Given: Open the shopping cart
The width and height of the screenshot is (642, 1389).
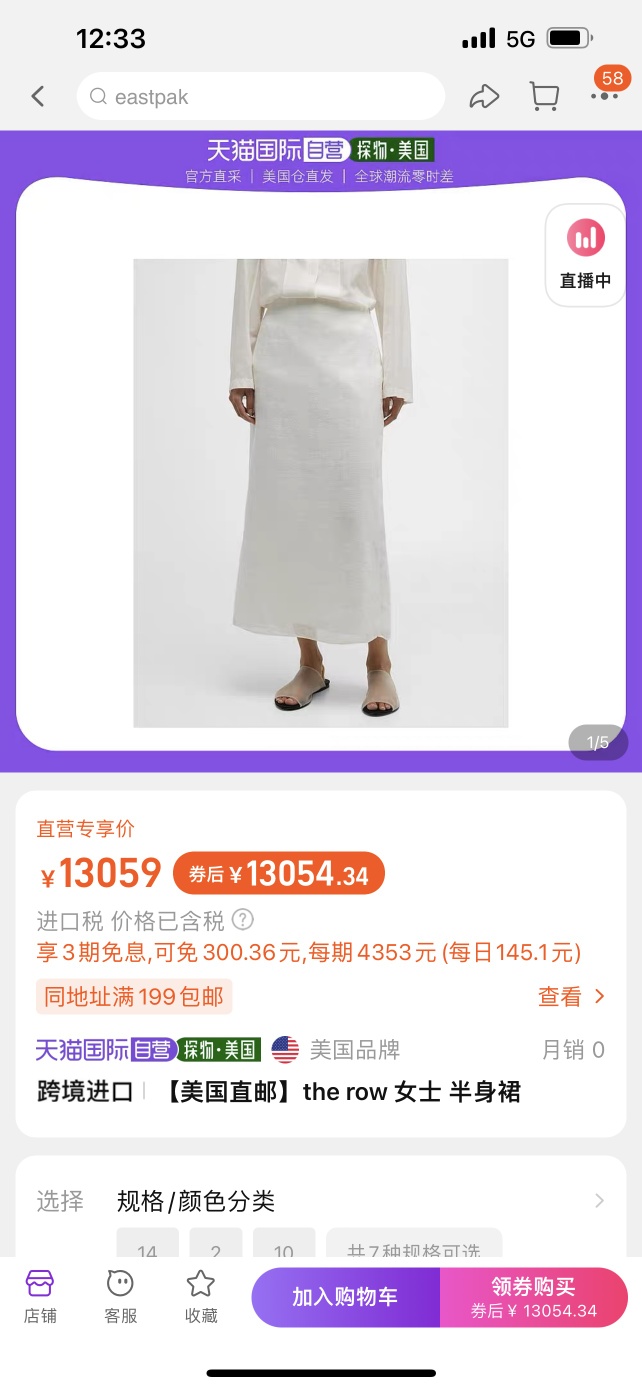Looking at the screenshot, I should tap(544, 97).
